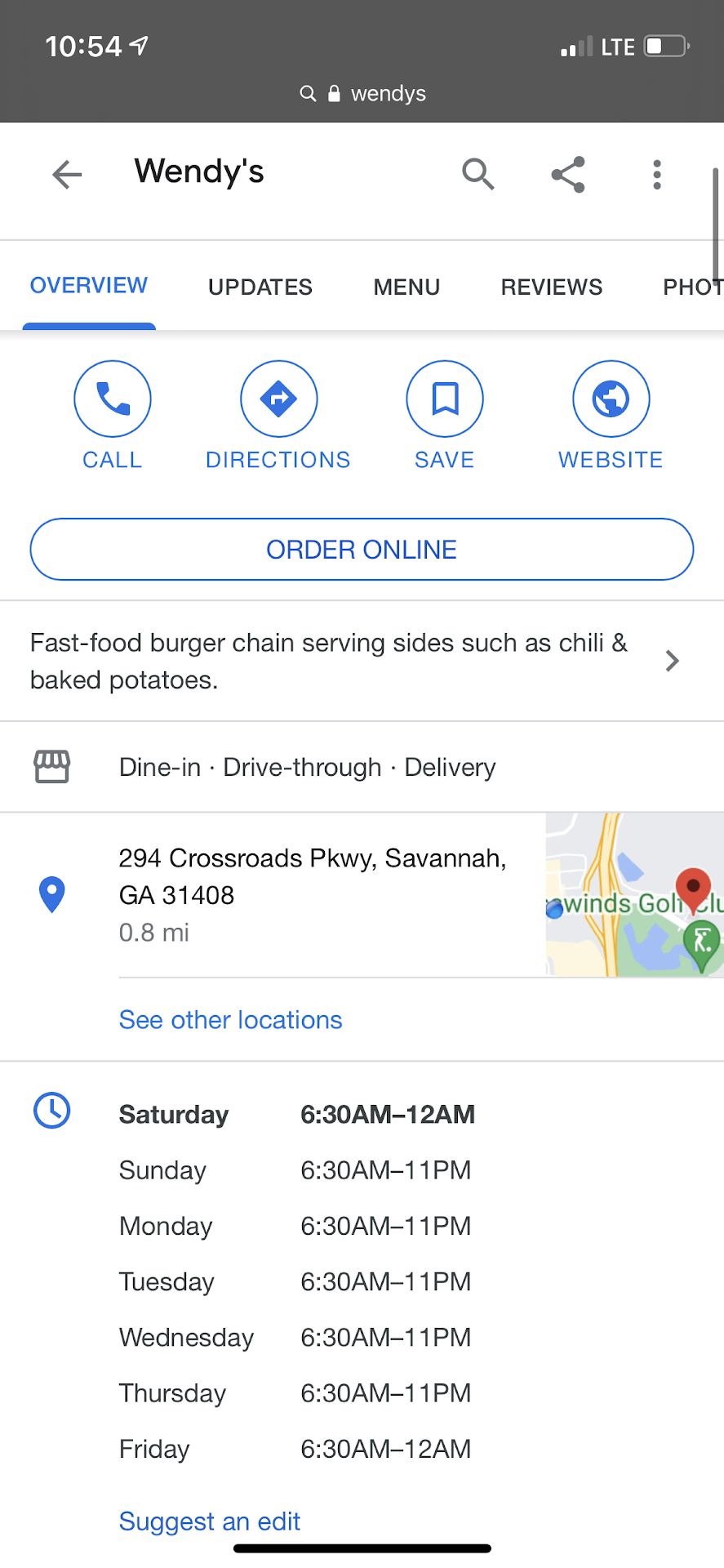Go back using the arrow icon
Screen dimensions: 724x1568
67,174
